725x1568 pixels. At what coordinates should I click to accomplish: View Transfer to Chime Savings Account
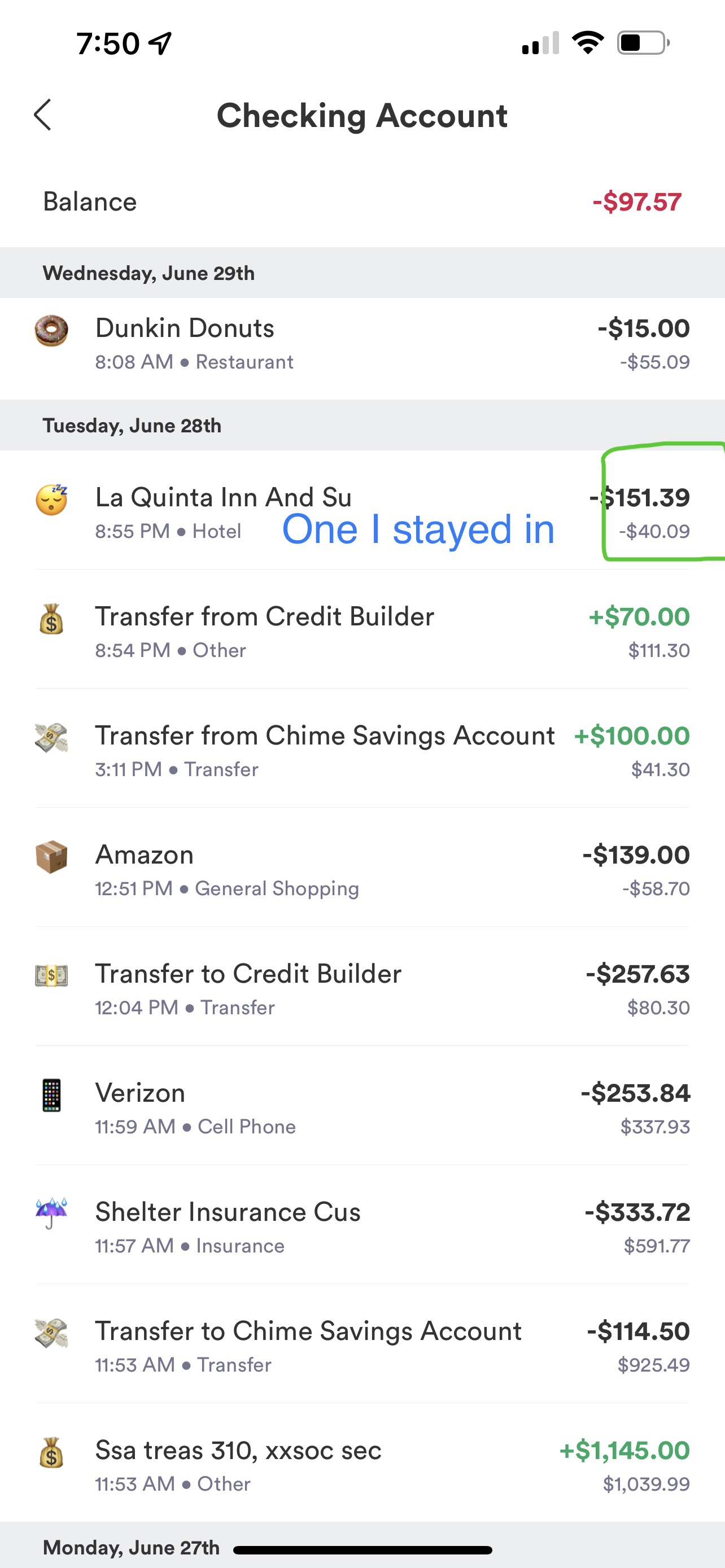click(x=361, y=1346)
